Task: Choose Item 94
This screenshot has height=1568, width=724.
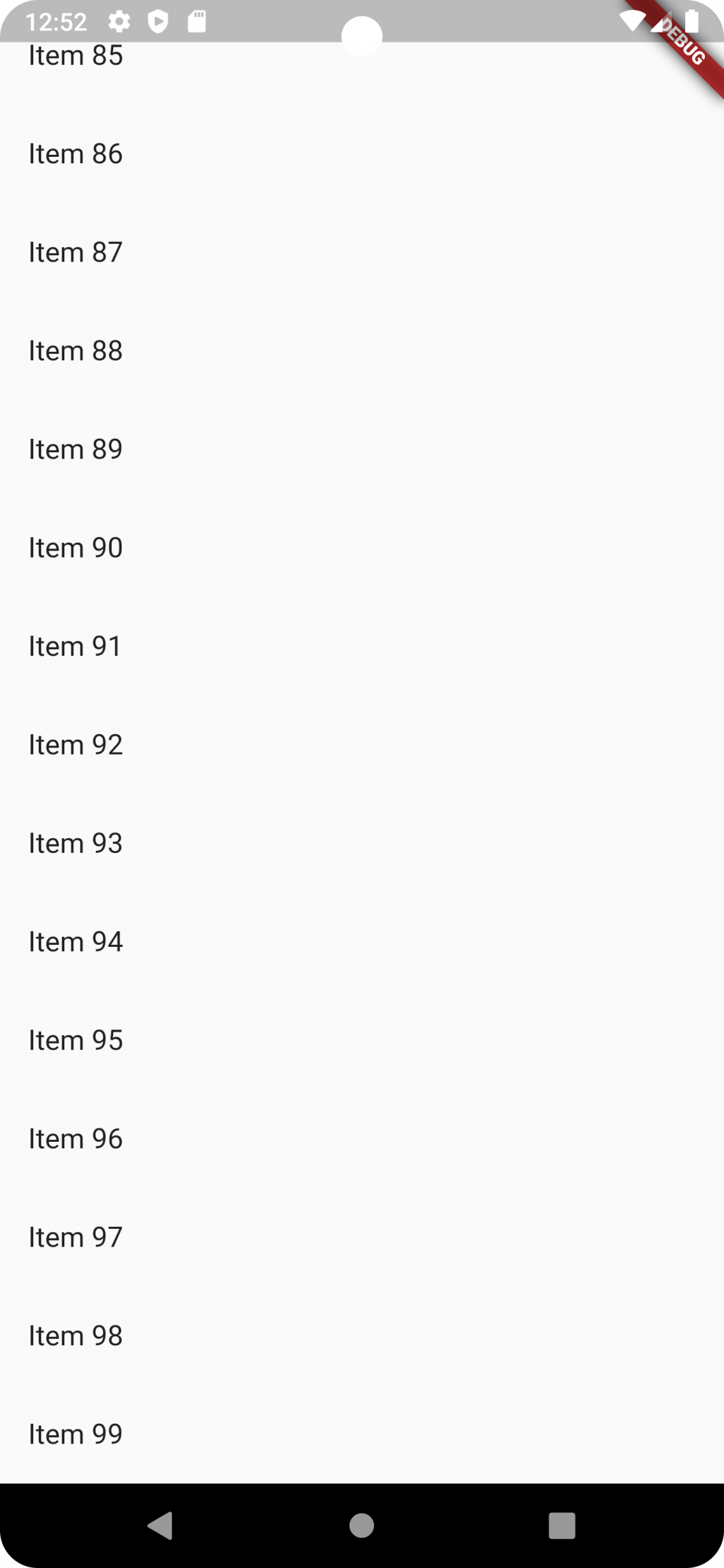Action: 76,942
